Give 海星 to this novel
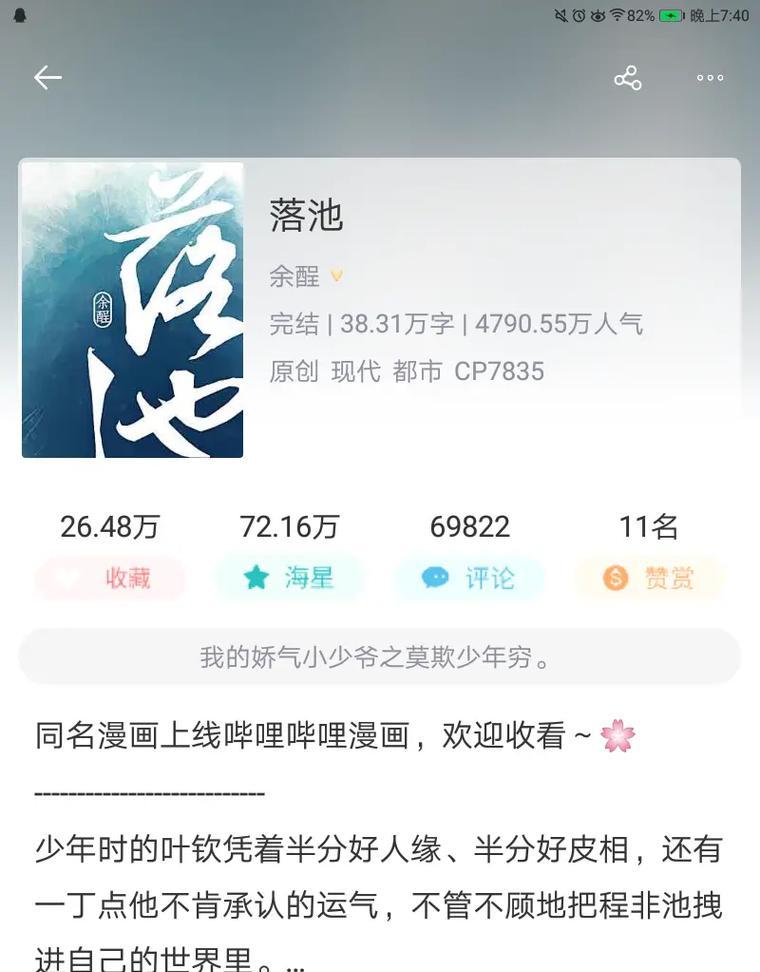760x972 pixels. pos(289,578)
